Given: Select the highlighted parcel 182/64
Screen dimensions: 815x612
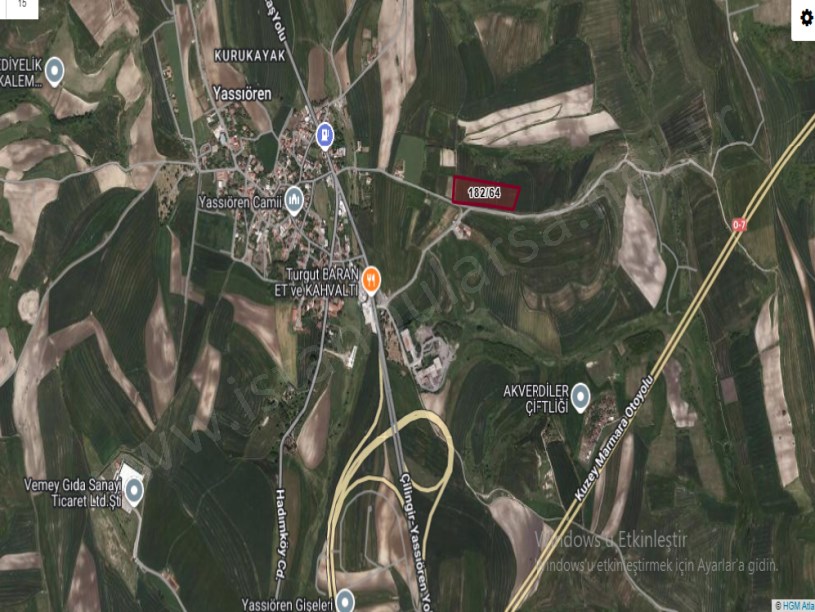Looking at the screenshot, I should 486,193.
